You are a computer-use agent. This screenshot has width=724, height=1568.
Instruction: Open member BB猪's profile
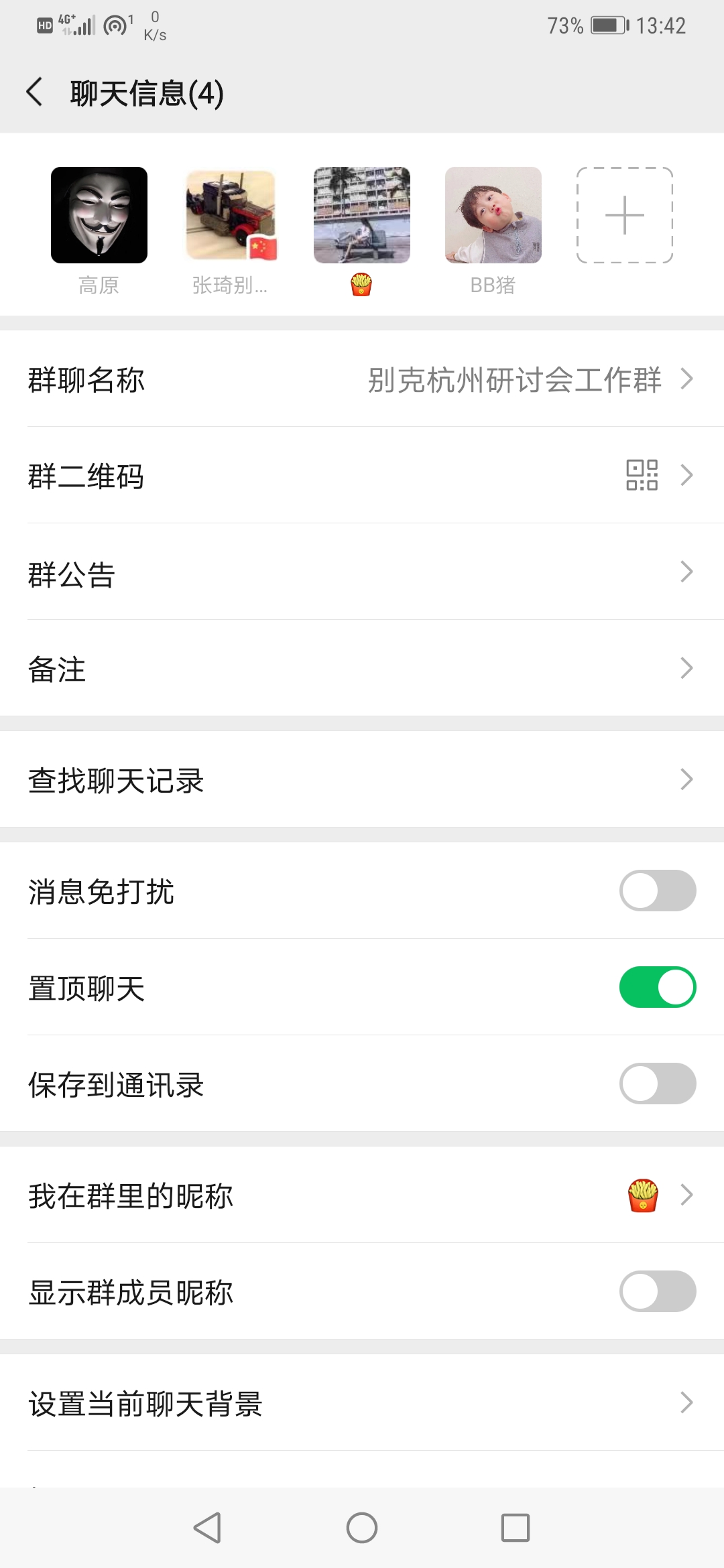click(493, 215)
